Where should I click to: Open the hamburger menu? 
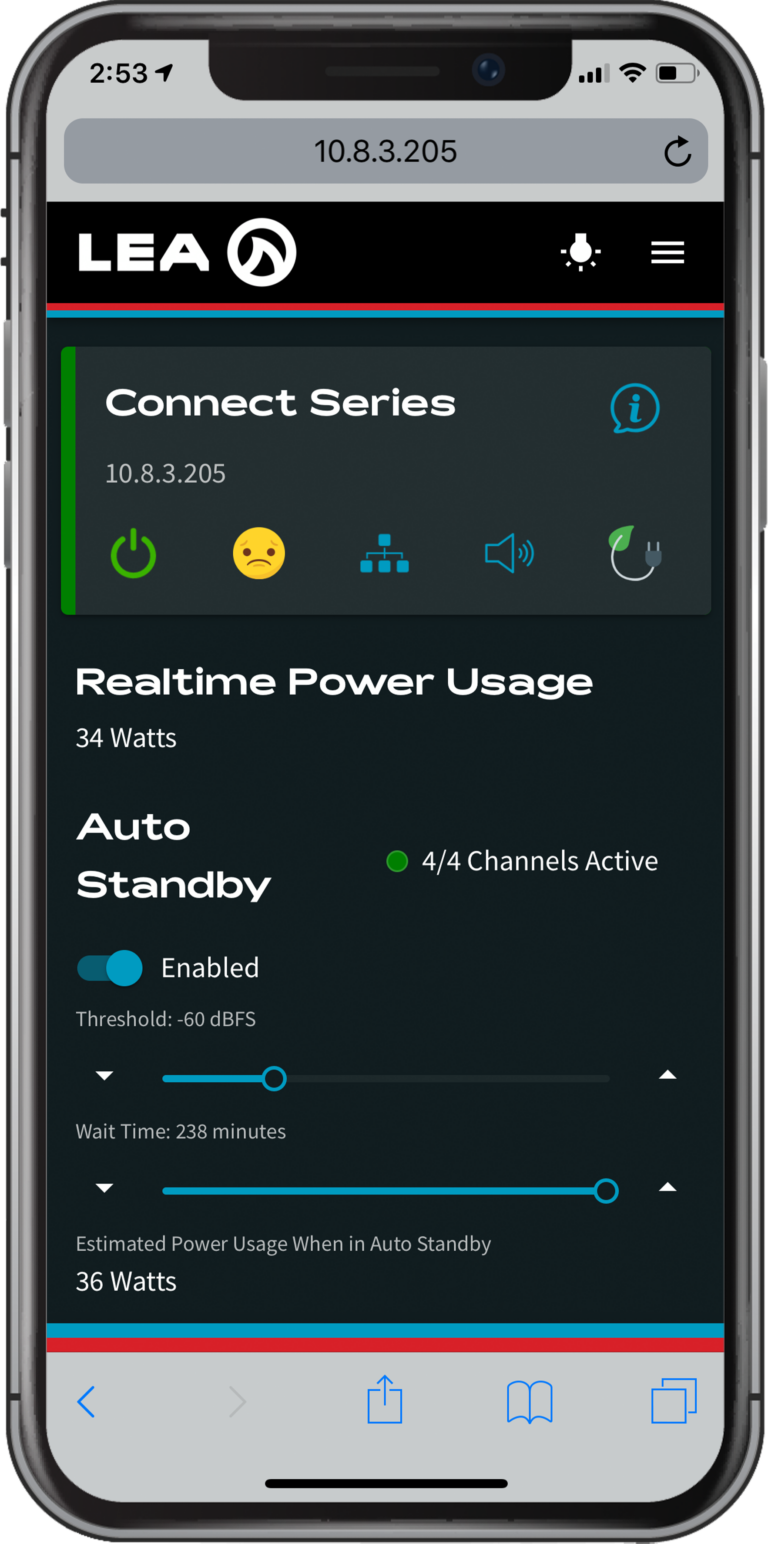(x=667, y=253)
